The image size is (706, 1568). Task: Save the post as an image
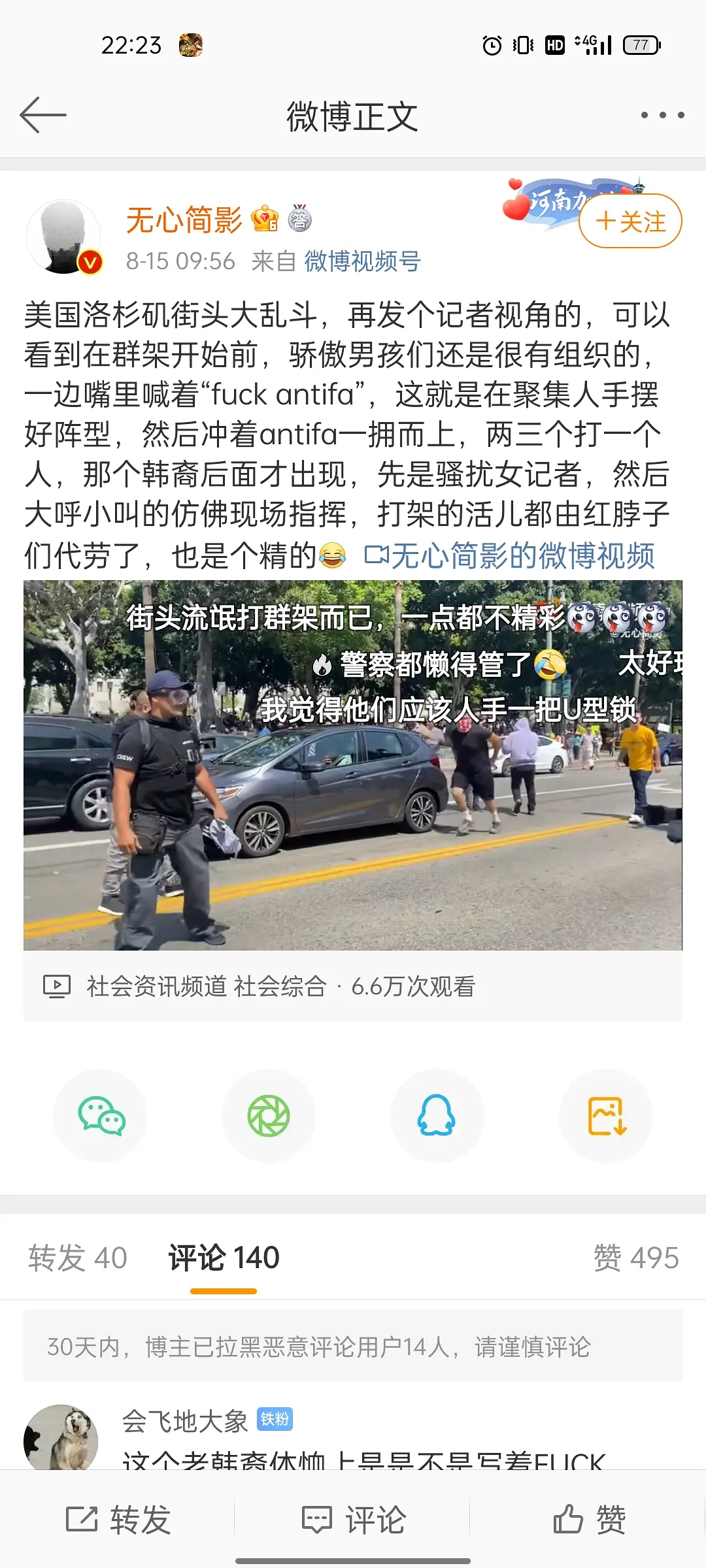pyautogui.click(x=606, y=1116)
